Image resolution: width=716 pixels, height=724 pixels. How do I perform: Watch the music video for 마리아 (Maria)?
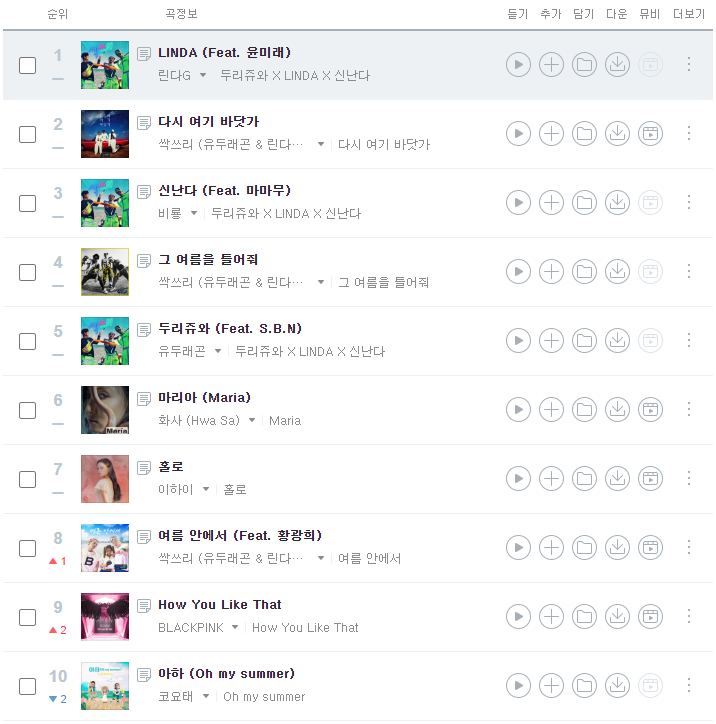(x=650, y=410)
